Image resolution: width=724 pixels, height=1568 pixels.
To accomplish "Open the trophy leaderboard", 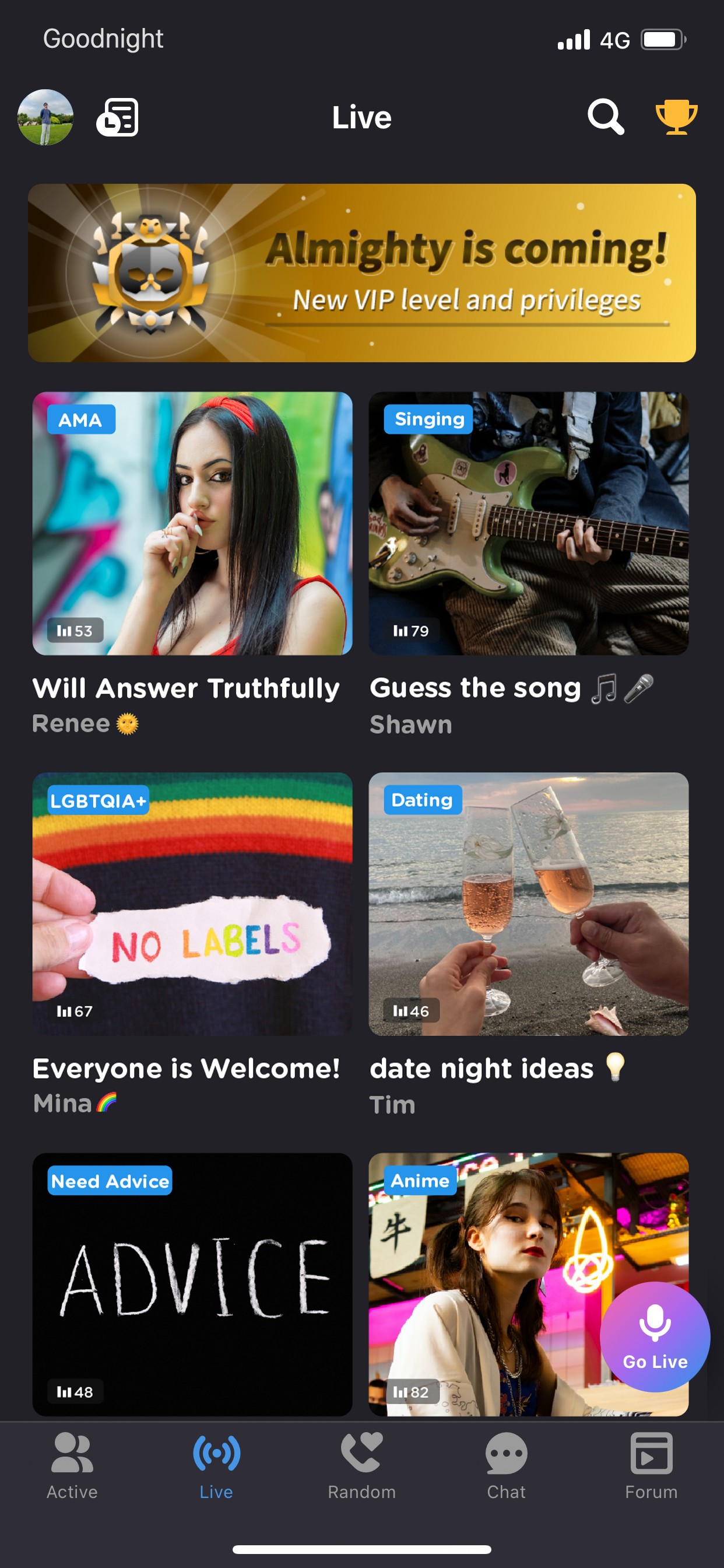I will point(676,117).
